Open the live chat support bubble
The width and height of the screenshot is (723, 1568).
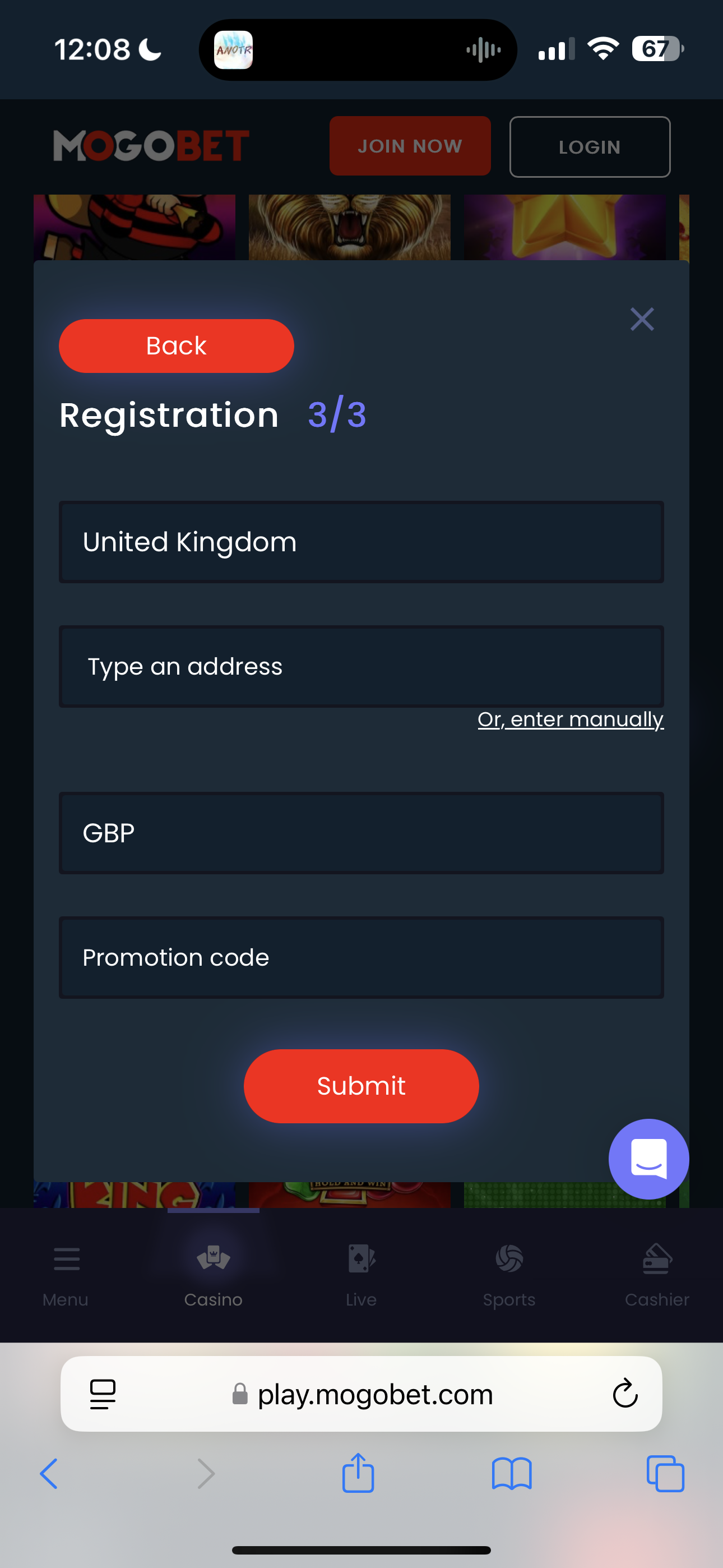(x=649, y=1160)
